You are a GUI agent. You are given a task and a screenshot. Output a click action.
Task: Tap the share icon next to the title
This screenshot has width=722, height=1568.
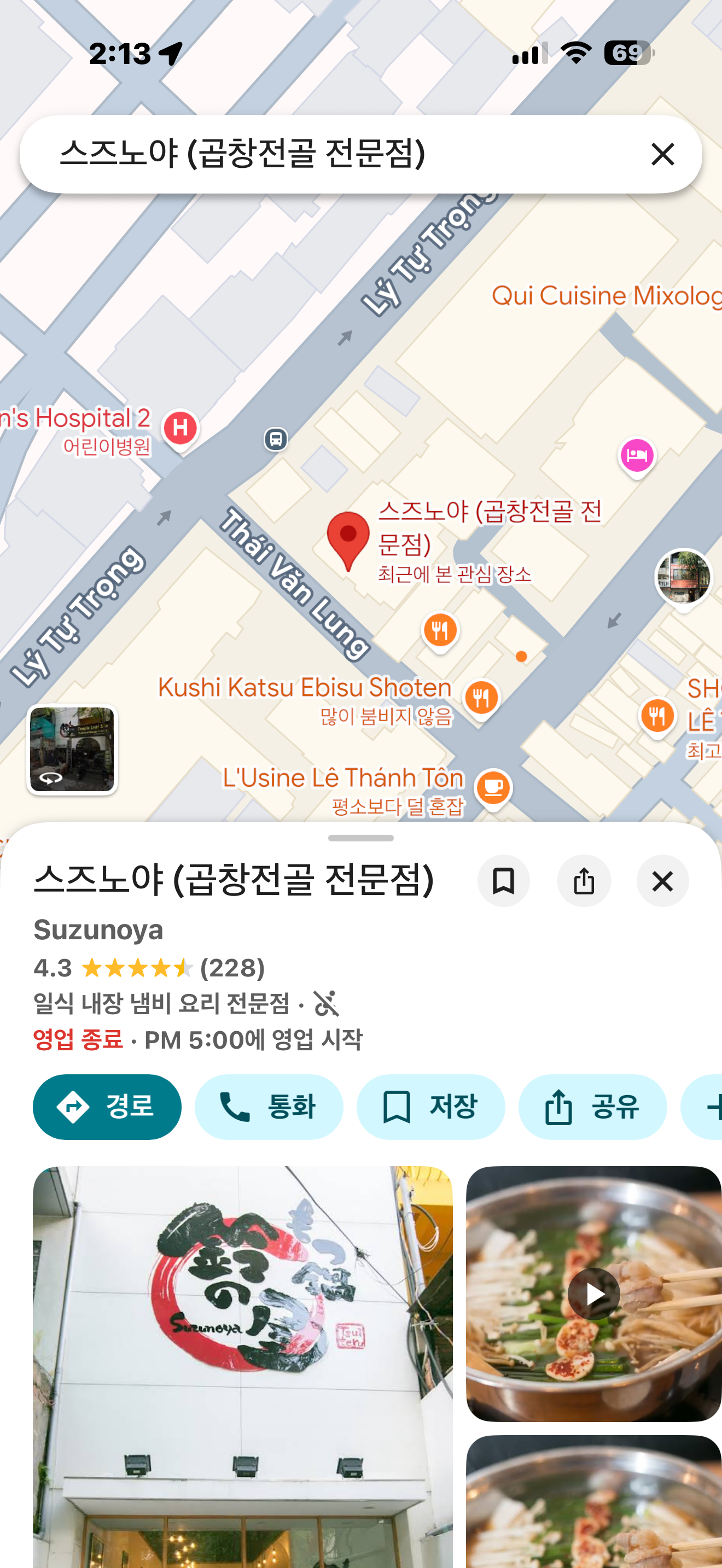pyautogui.click(x=584, y=881)
